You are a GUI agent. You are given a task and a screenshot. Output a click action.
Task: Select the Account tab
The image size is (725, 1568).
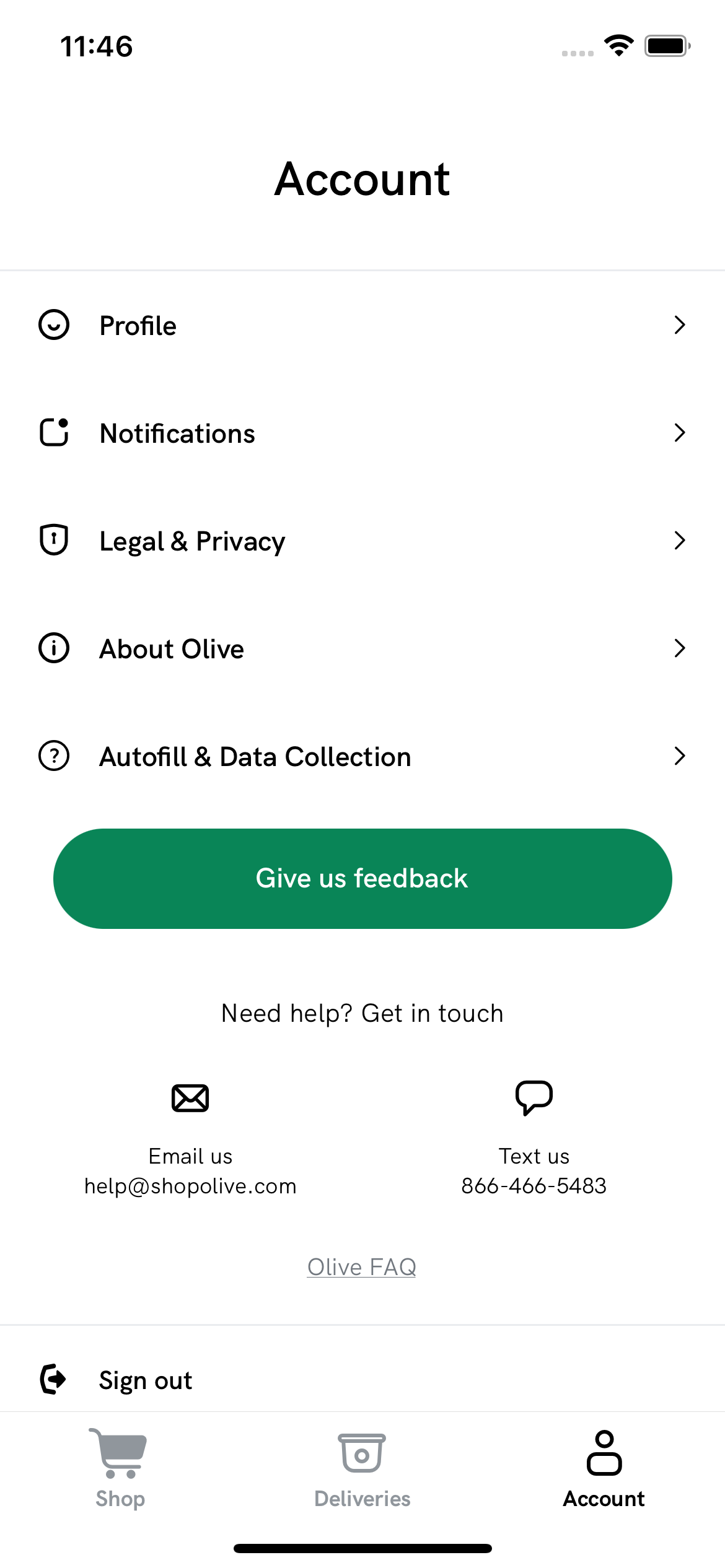(x=604, y=1469)
